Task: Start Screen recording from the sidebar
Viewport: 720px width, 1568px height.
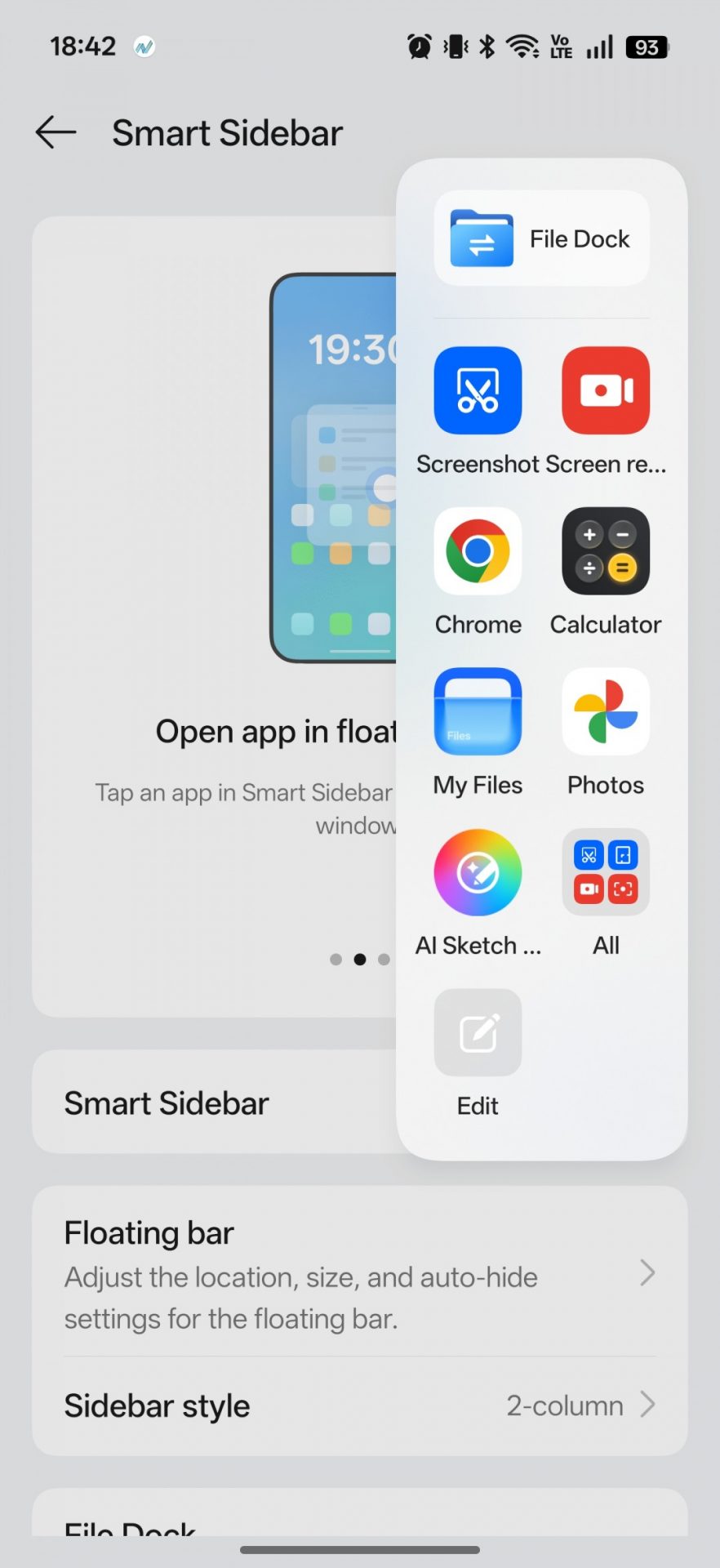Action: [605, 391]
